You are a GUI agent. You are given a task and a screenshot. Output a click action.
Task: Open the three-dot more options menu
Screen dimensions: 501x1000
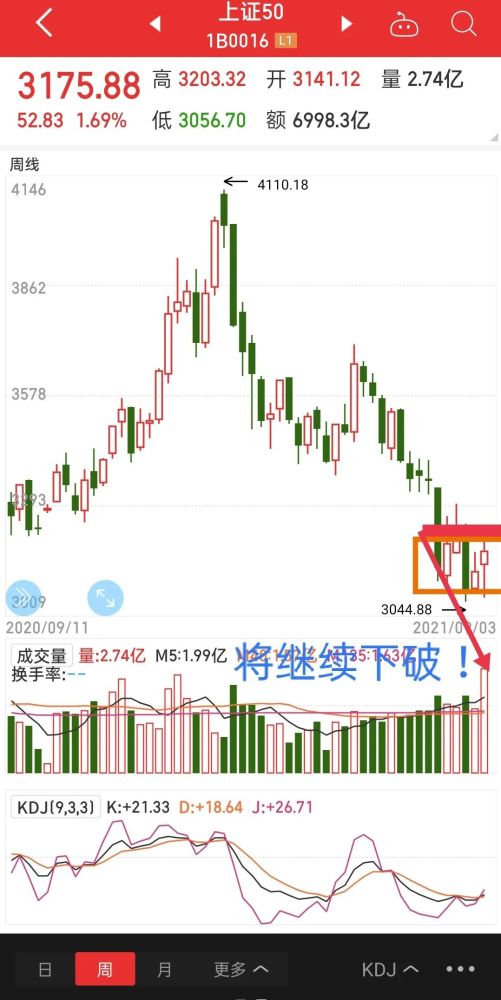click(460, 969)
